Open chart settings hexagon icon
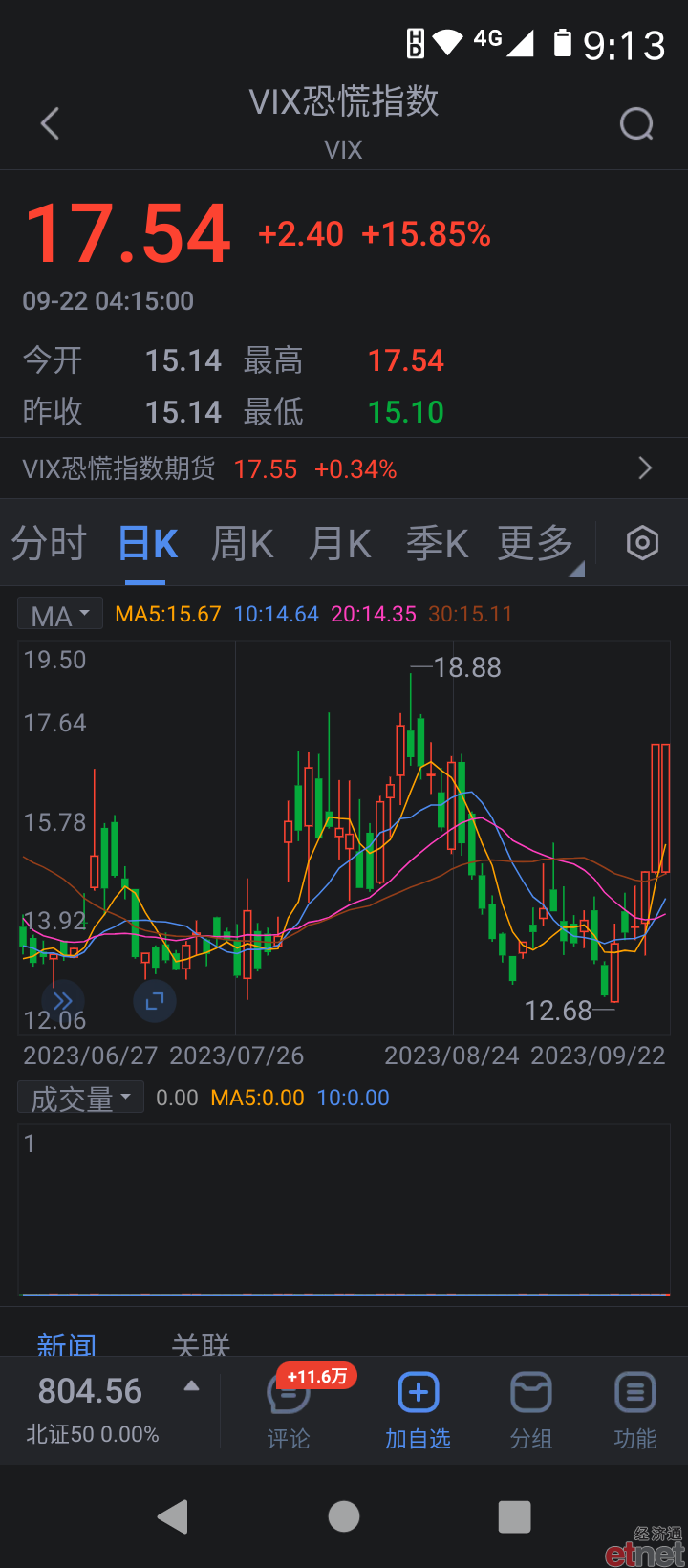This screenshot has width=688, height=1568. (642, 543)
